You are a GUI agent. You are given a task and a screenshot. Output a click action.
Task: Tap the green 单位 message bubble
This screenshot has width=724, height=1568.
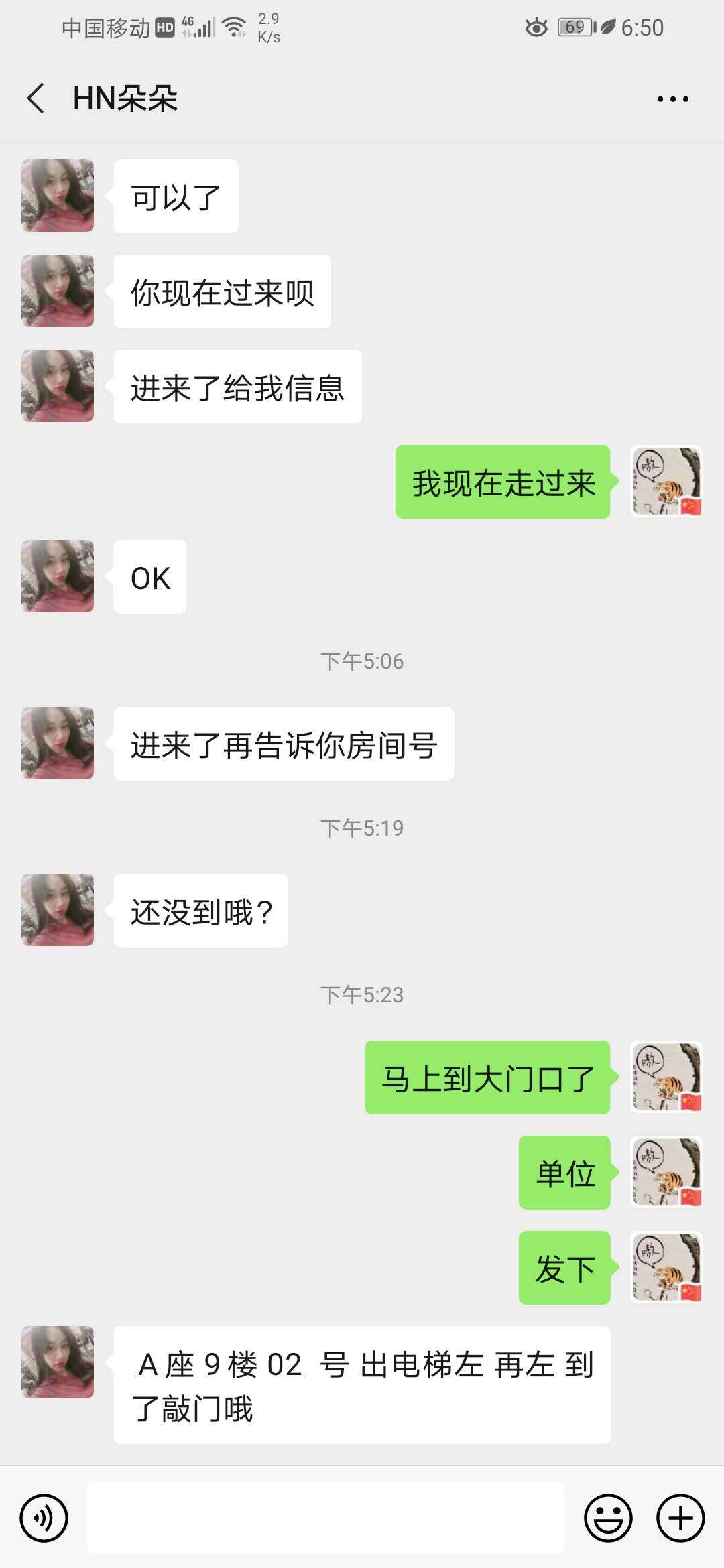tap(564, 1171)
